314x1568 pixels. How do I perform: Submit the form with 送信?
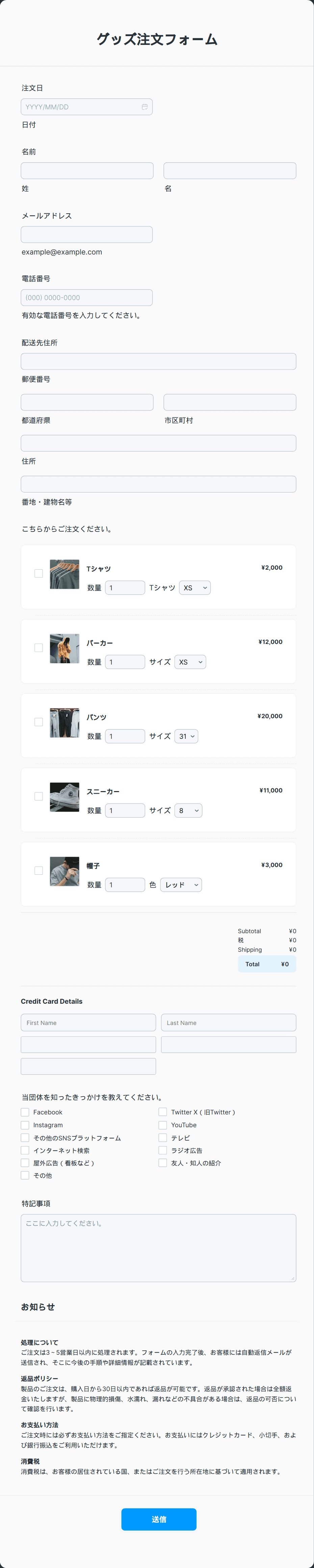(158, 1519)
